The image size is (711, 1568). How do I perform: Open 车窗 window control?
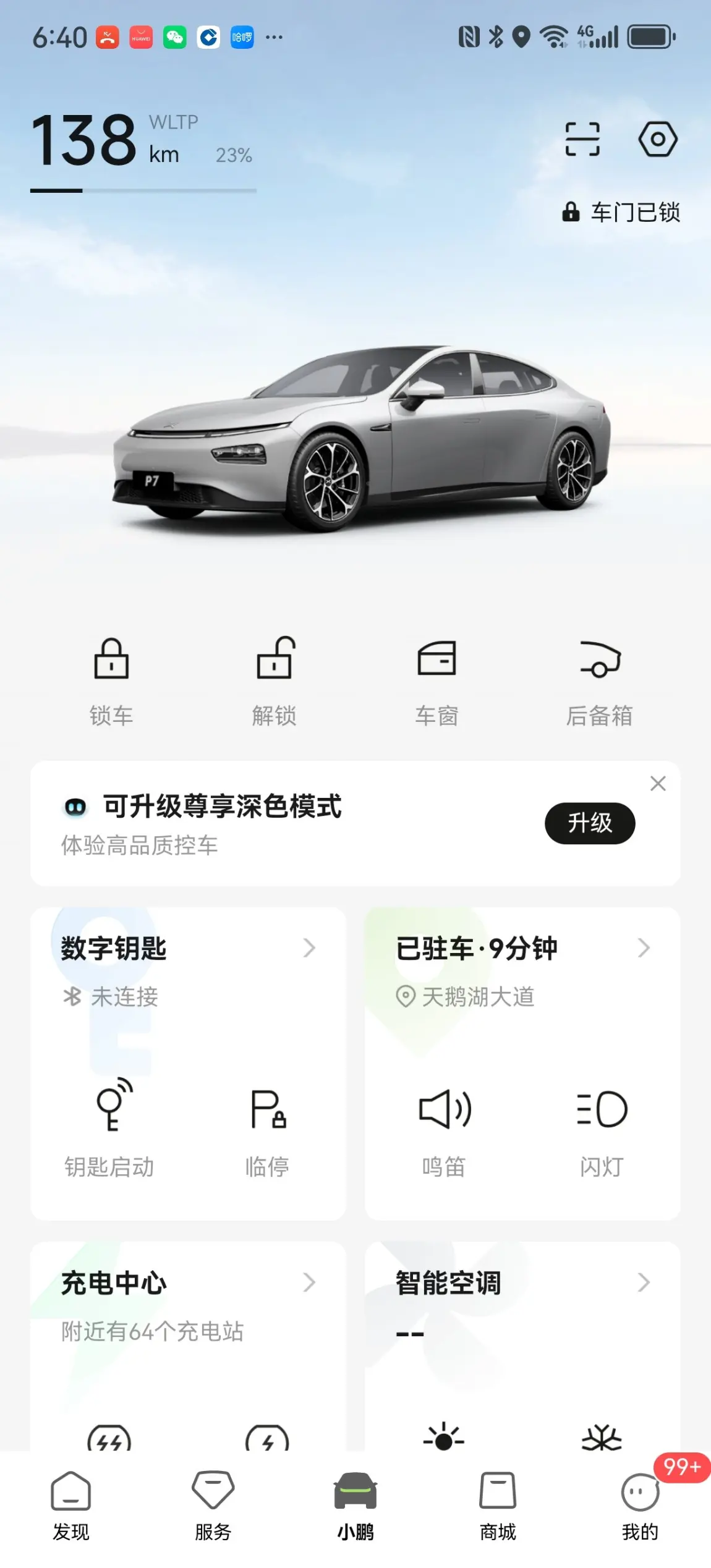tap(436, 680)
